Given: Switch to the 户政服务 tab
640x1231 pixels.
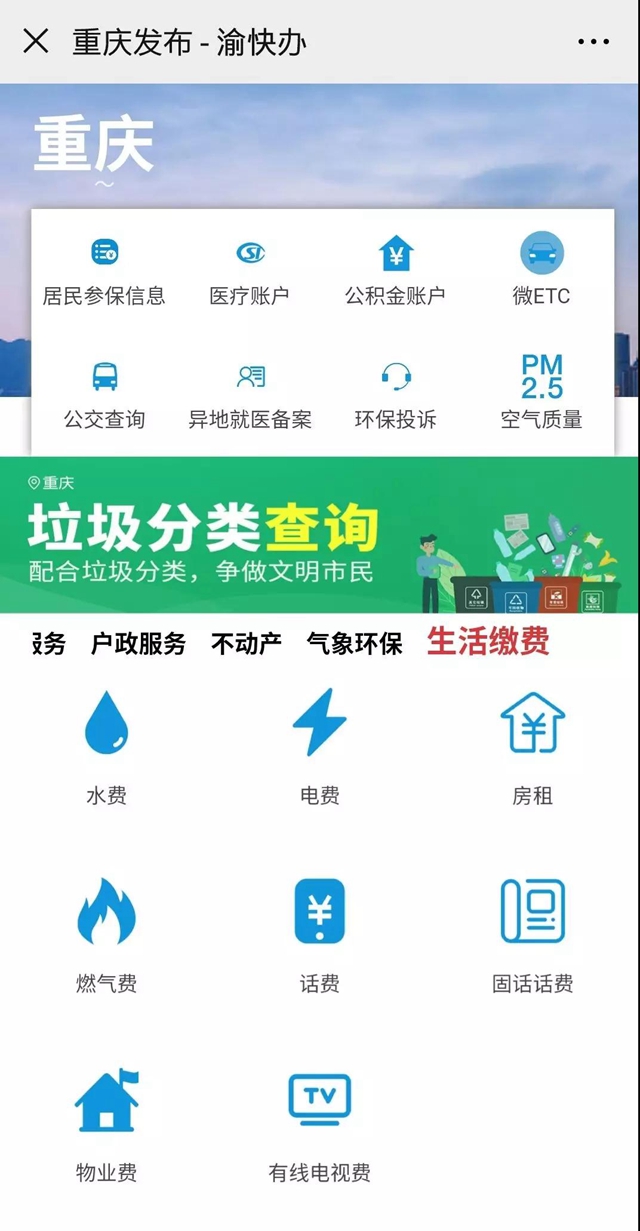Looking at the screenshot, I should click(138, 644).
